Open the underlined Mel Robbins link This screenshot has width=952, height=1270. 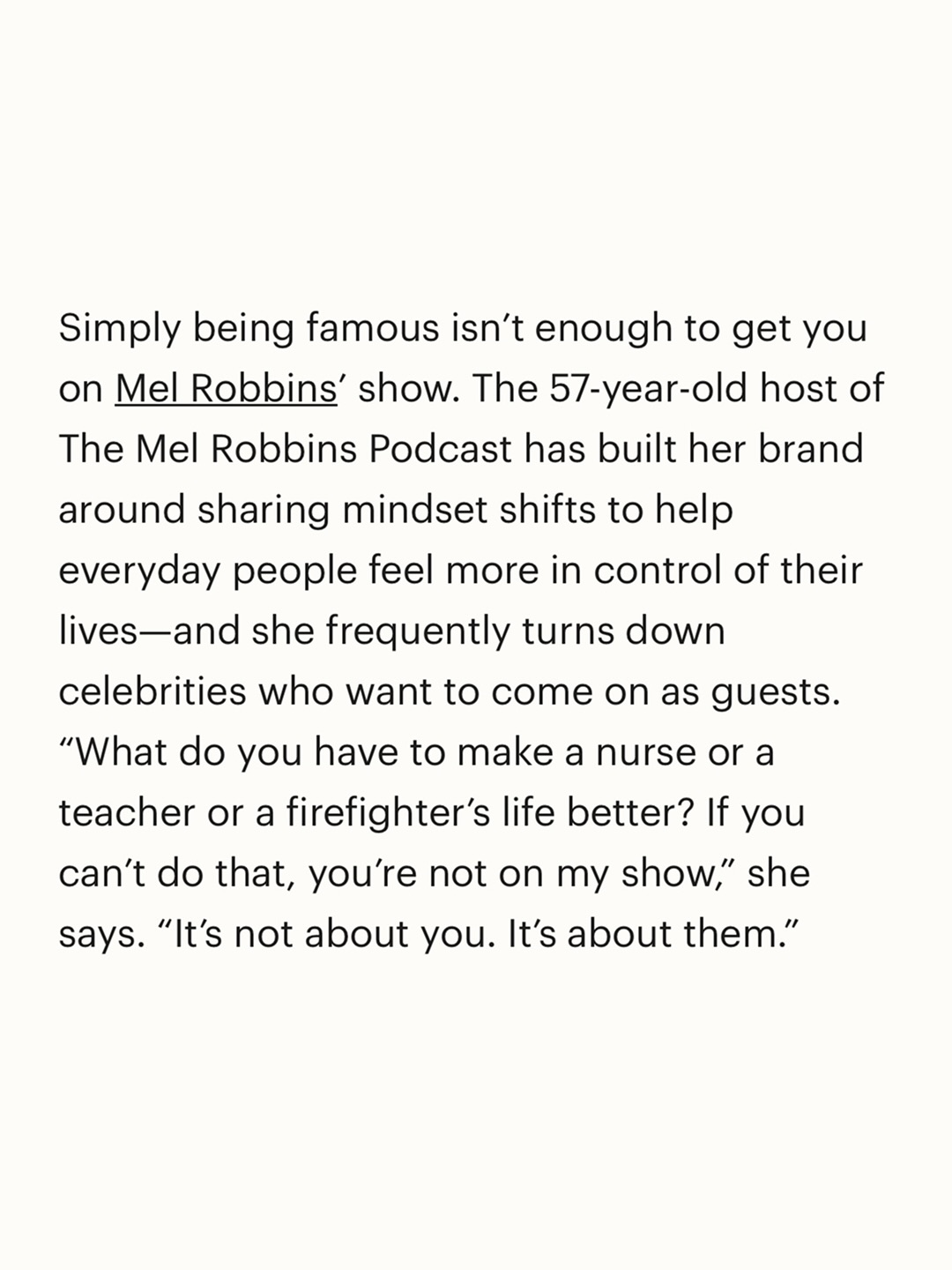tap(226, 389)
